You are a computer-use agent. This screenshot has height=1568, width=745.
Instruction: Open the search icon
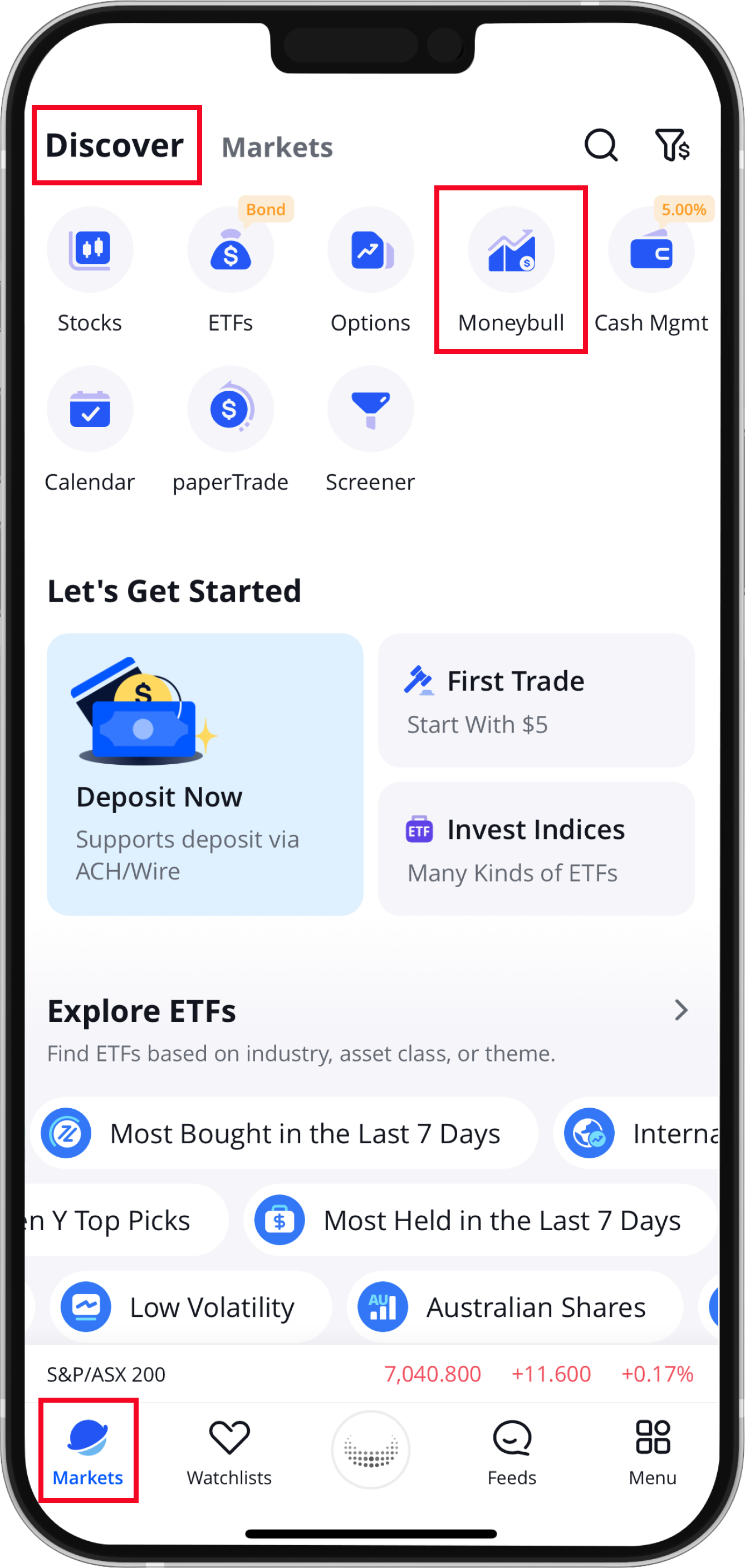pyautogui.click(x=601, y=145)
